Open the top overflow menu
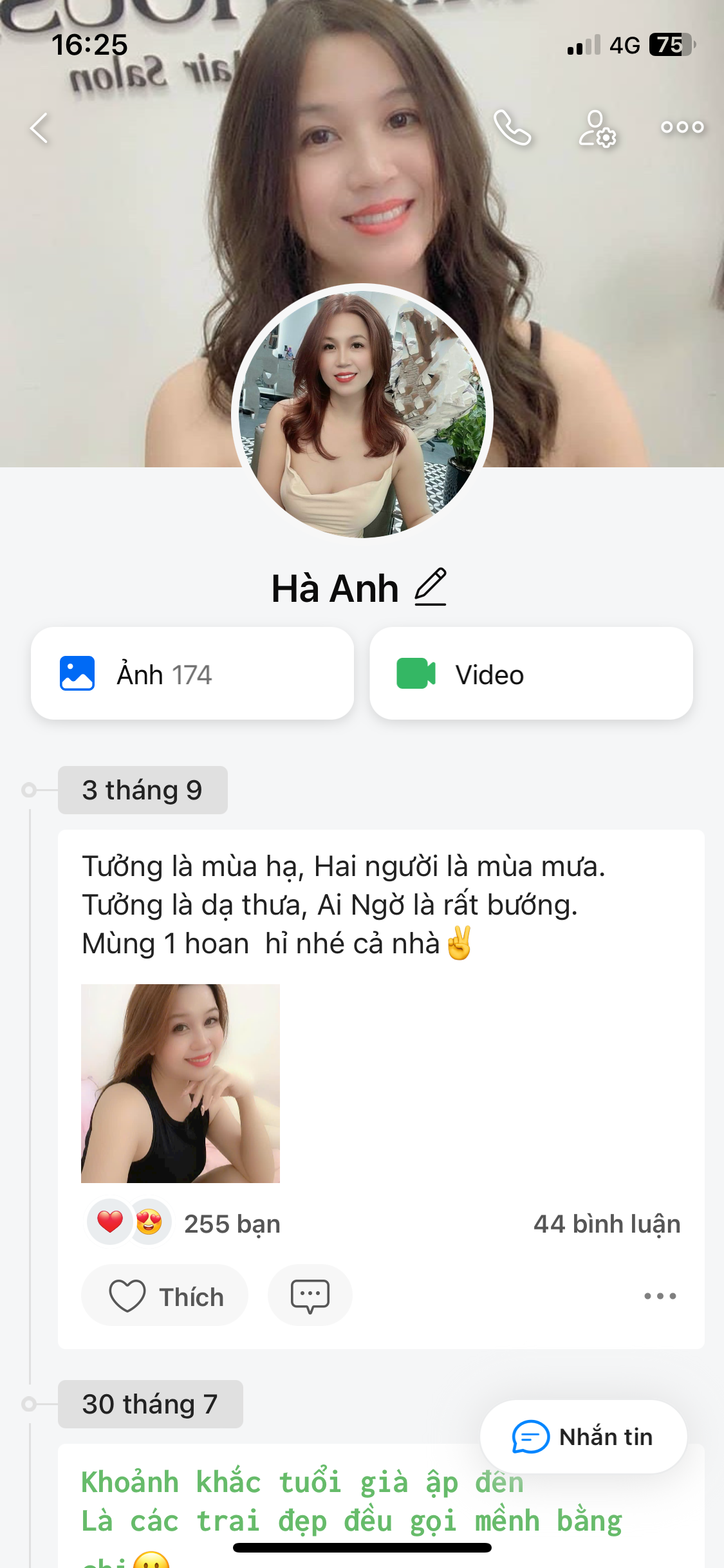Image resolution: width=724 pixels, height=1568 pixels. point(682,127)
